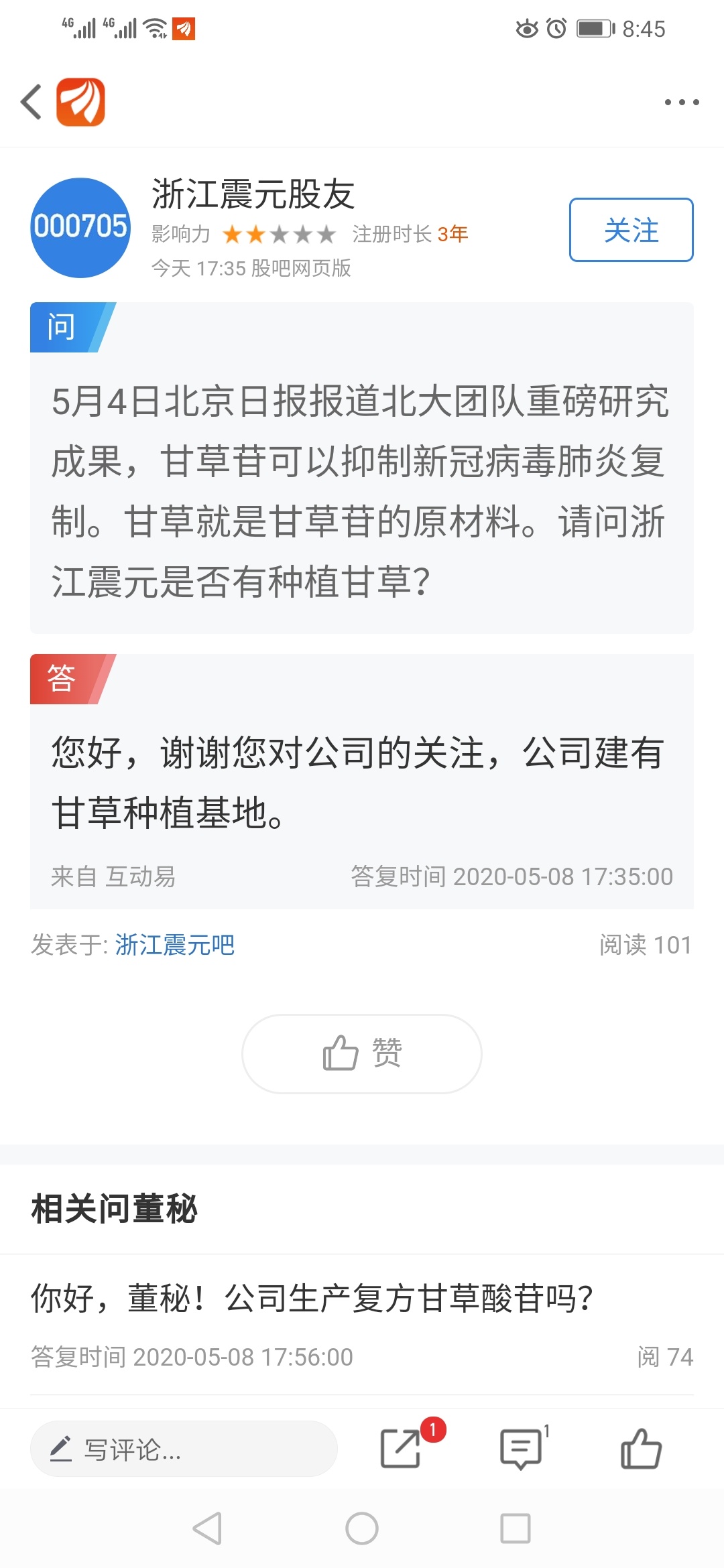The height and width of the screenshot is (1568, 724).
Task: Like the post with the 赞 button
Action: tap(362, 1053)
